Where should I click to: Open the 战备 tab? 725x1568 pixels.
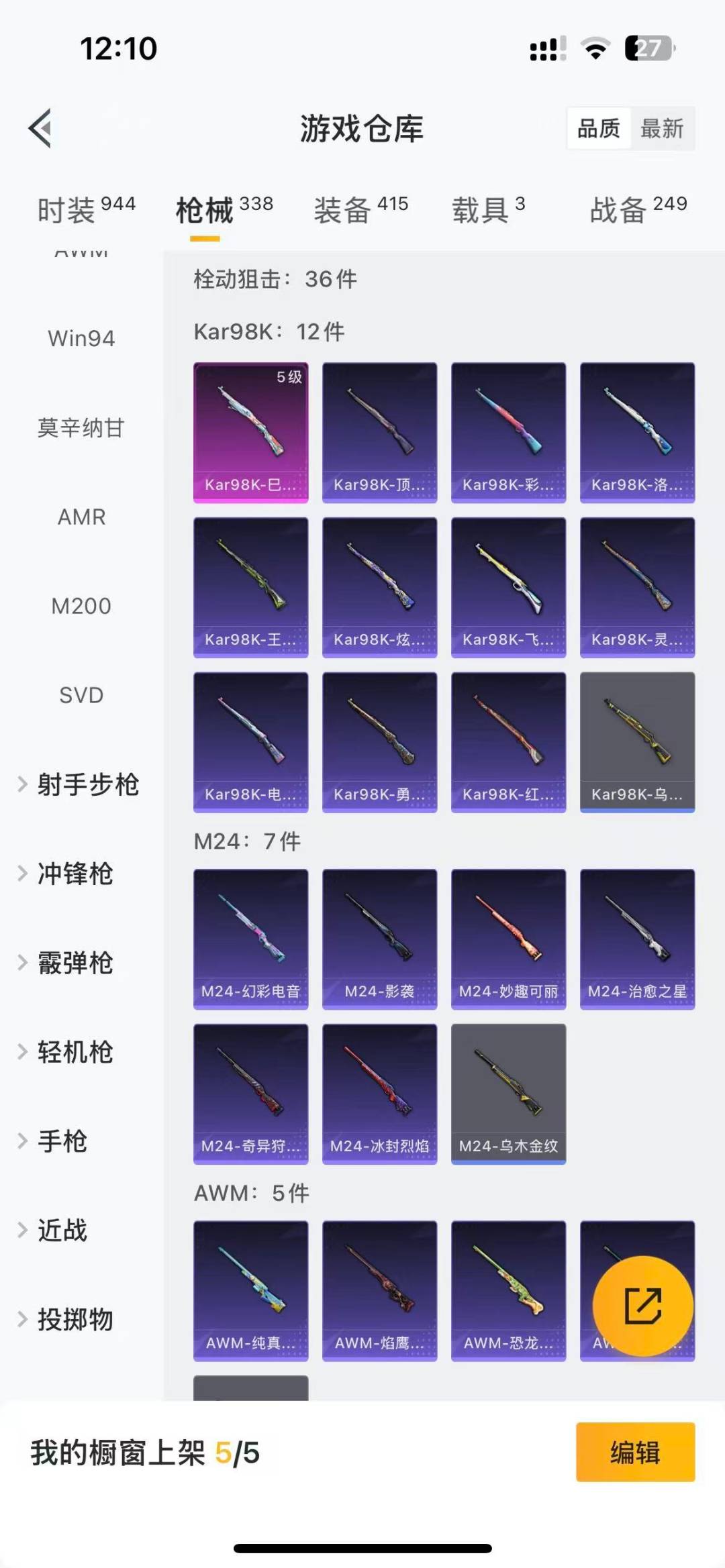638,210
